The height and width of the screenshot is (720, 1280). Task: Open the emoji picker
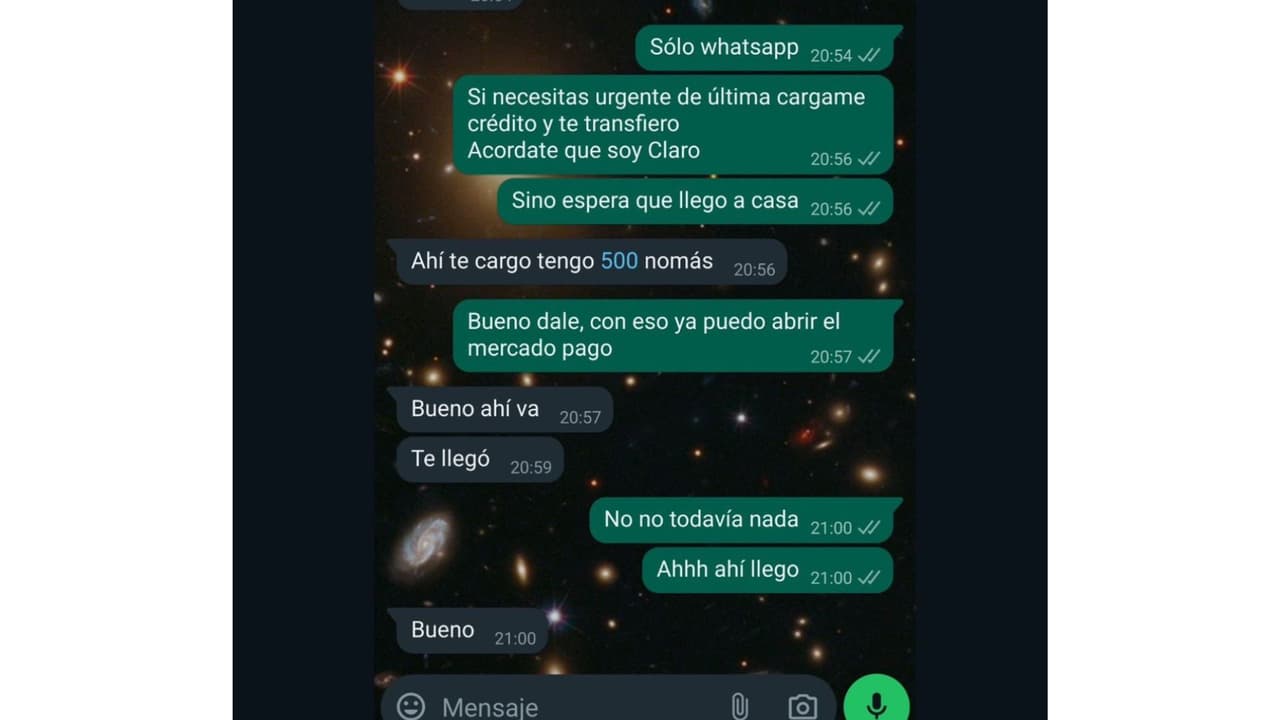point(411,706)
